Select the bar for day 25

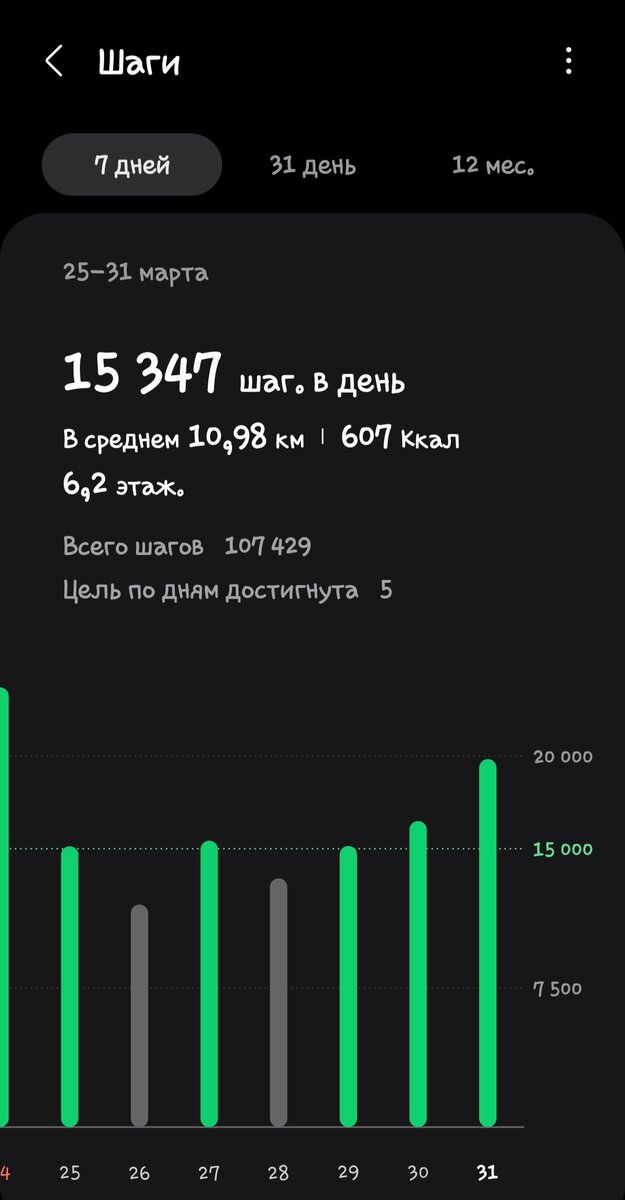coord(70,986)
